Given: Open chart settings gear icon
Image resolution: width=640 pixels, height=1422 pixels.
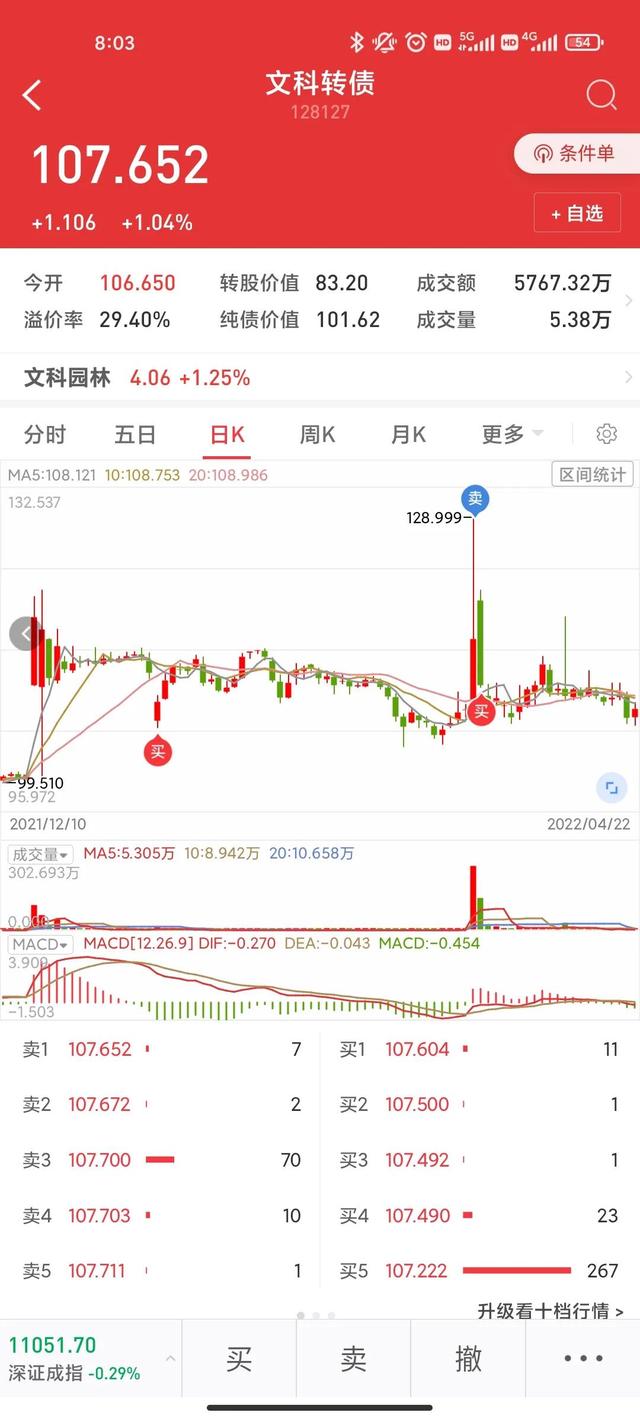Looking at the screenshot, I should (x=606, y=434).
